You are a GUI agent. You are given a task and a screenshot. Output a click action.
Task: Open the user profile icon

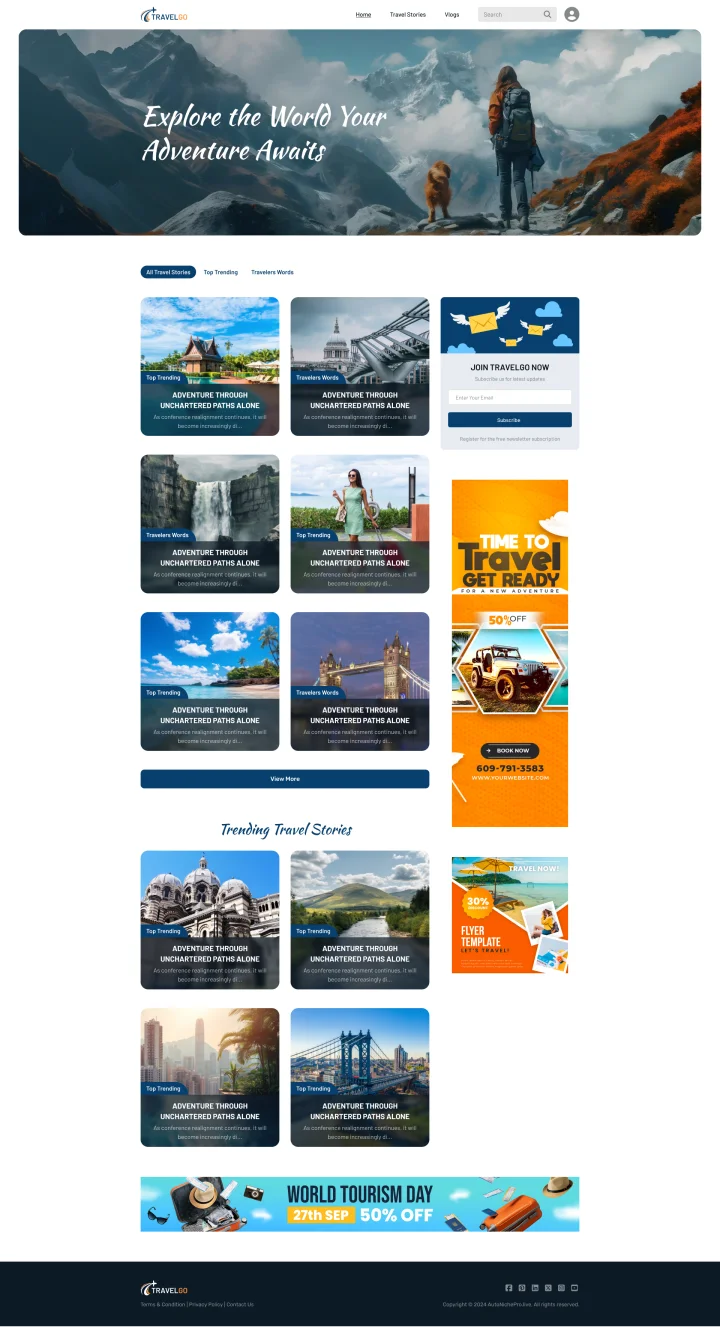(571, 14)
